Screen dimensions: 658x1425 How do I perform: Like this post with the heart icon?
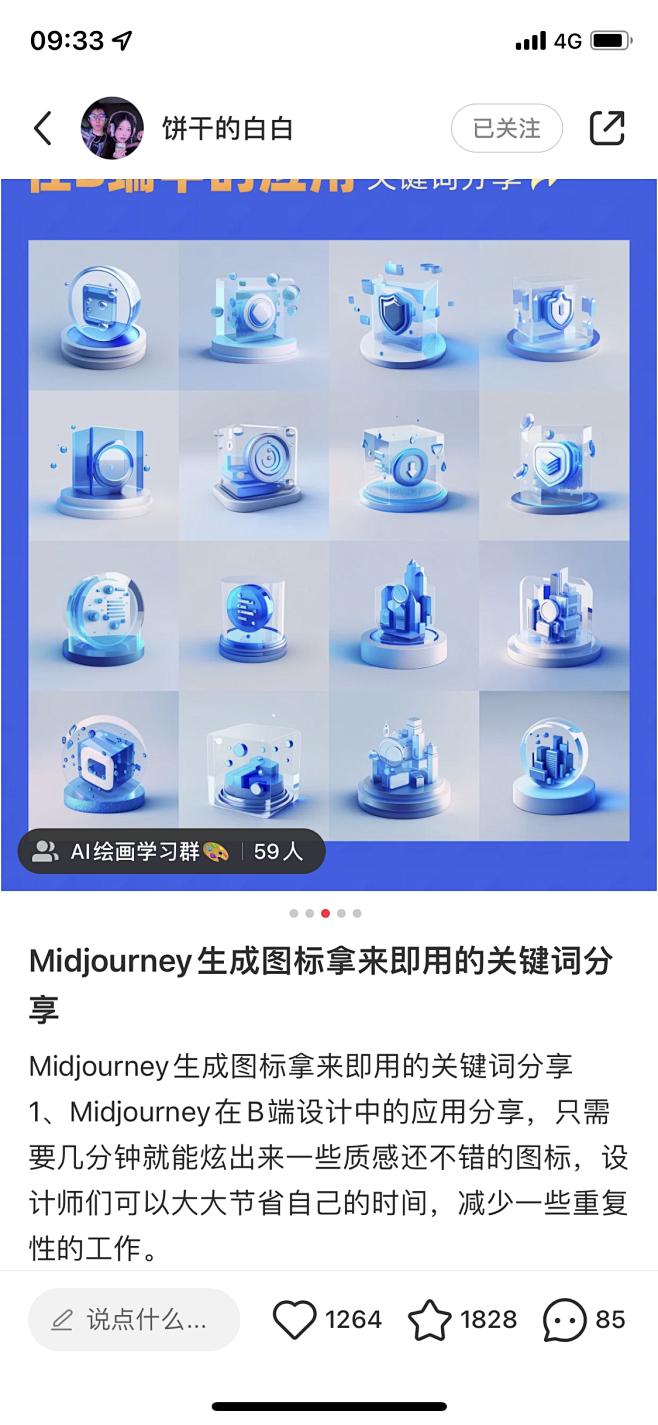click(x=295, y=1320)
